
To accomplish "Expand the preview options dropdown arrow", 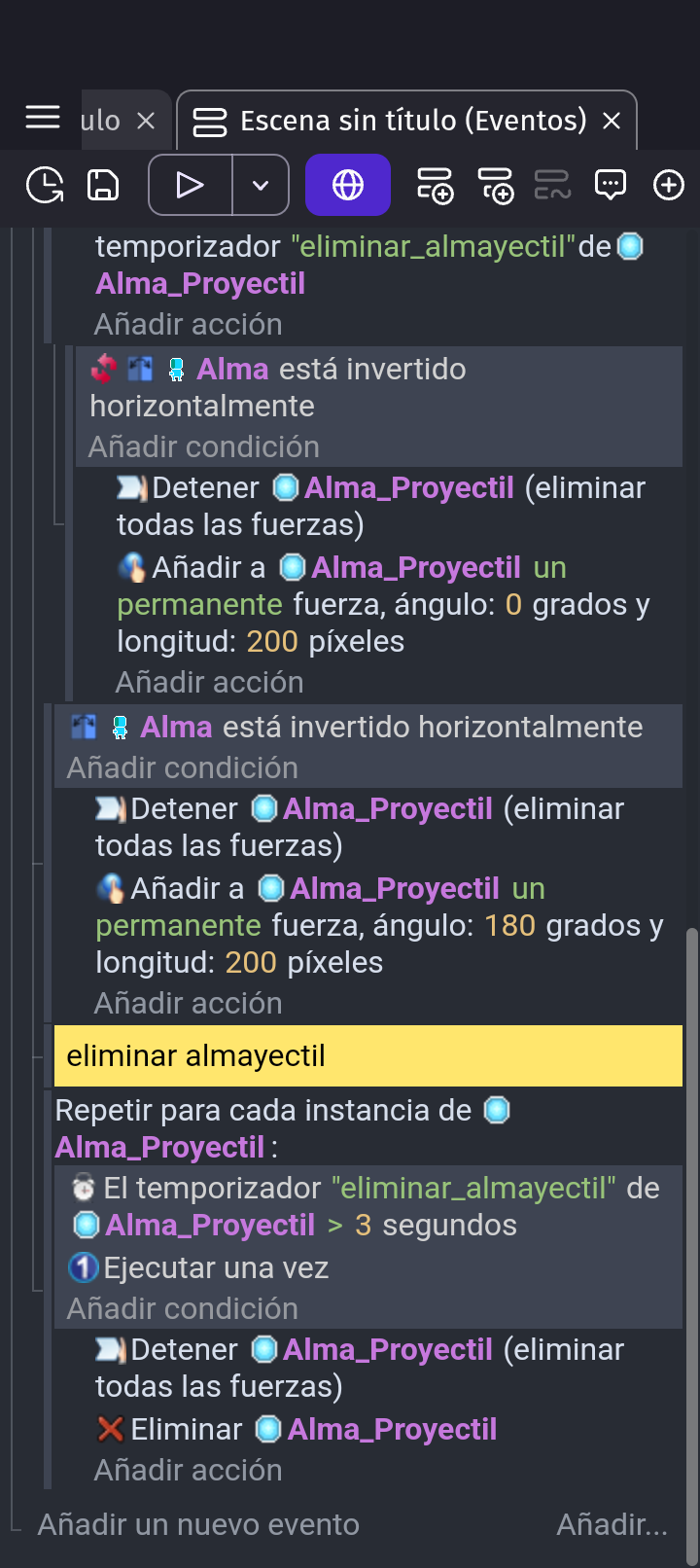I will (x=261, y=185).
